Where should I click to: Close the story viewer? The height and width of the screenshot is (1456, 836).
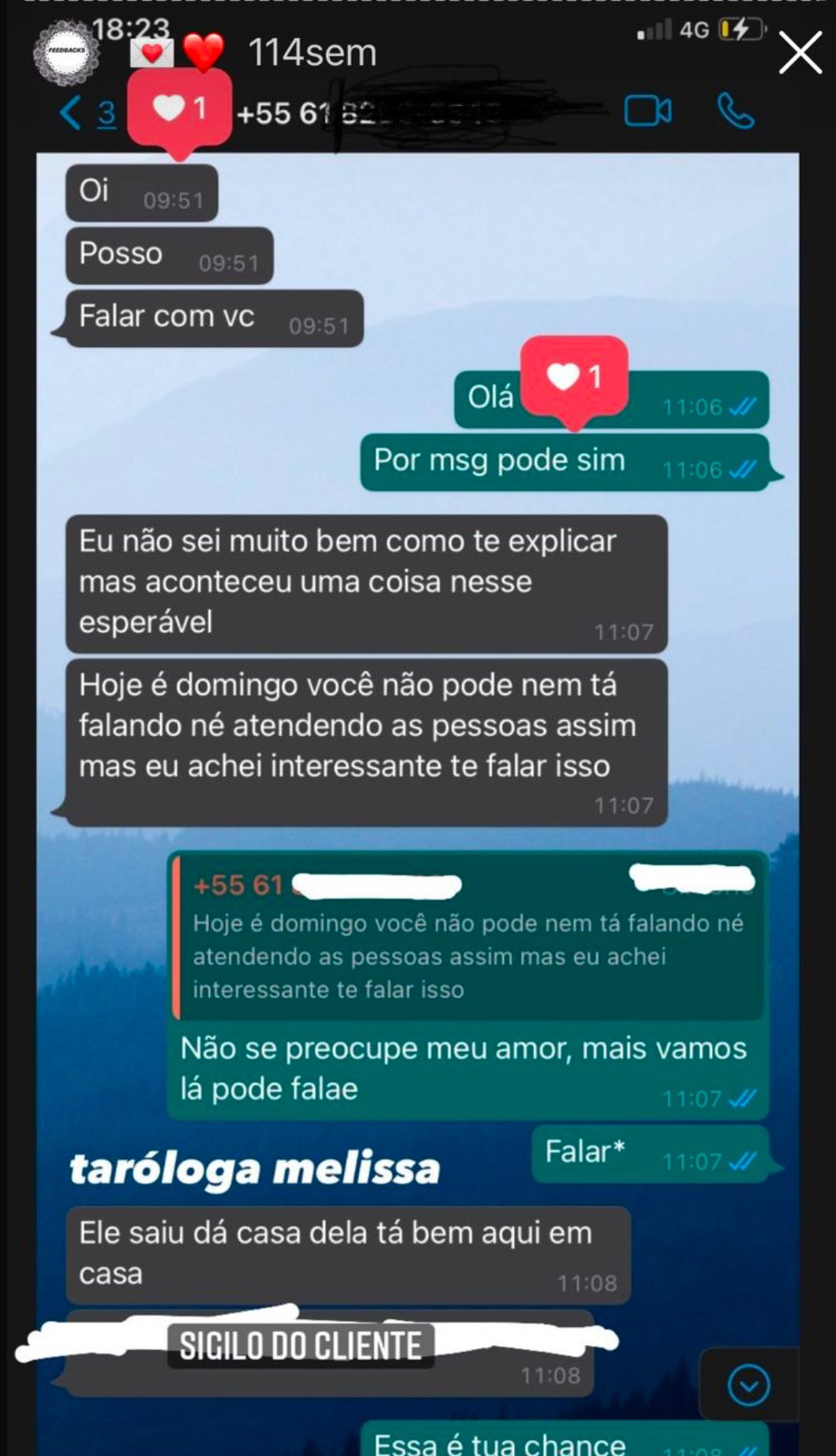point(799,53)
